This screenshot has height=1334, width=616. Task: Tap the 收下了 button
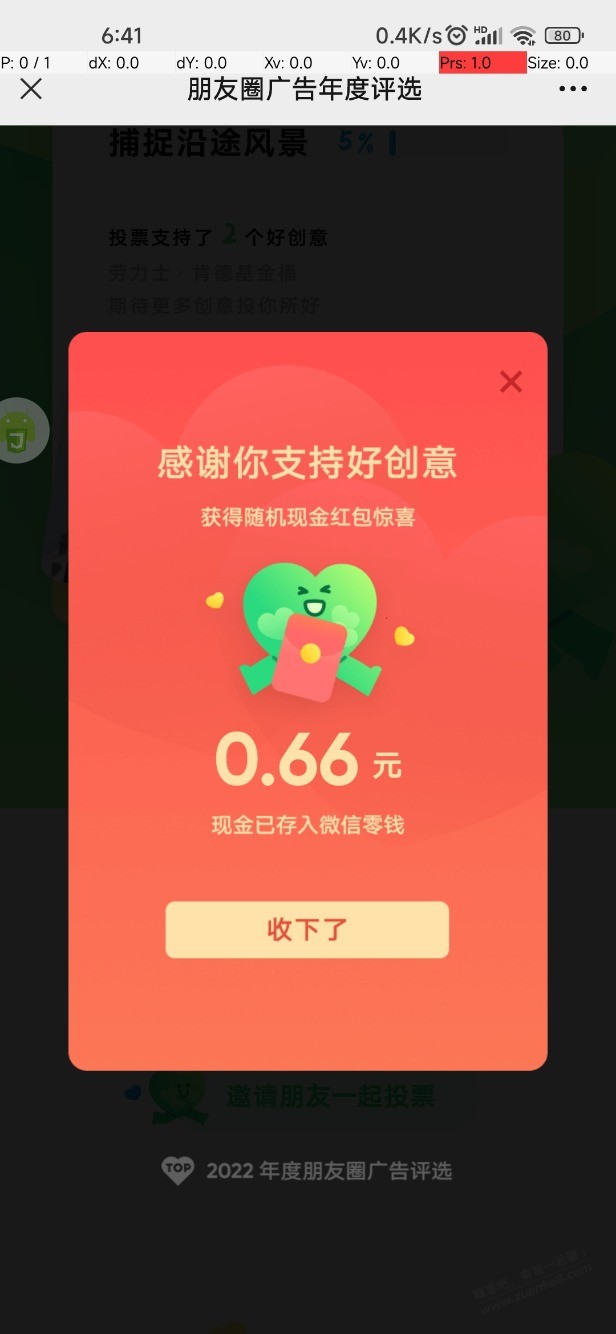pos(307,930)
